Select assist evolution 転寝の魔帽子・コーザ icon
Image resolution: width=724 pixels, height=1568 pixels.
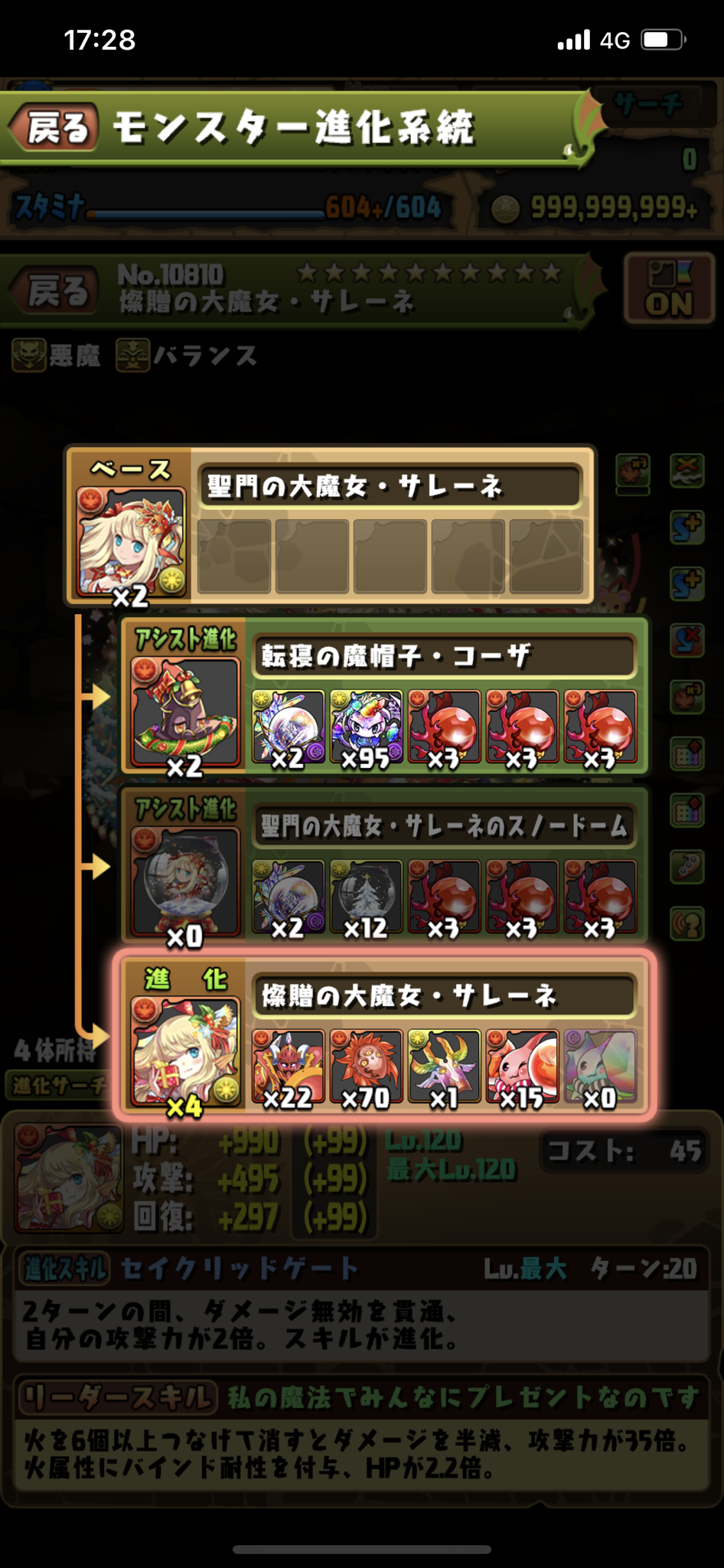[x=185, y=713]
